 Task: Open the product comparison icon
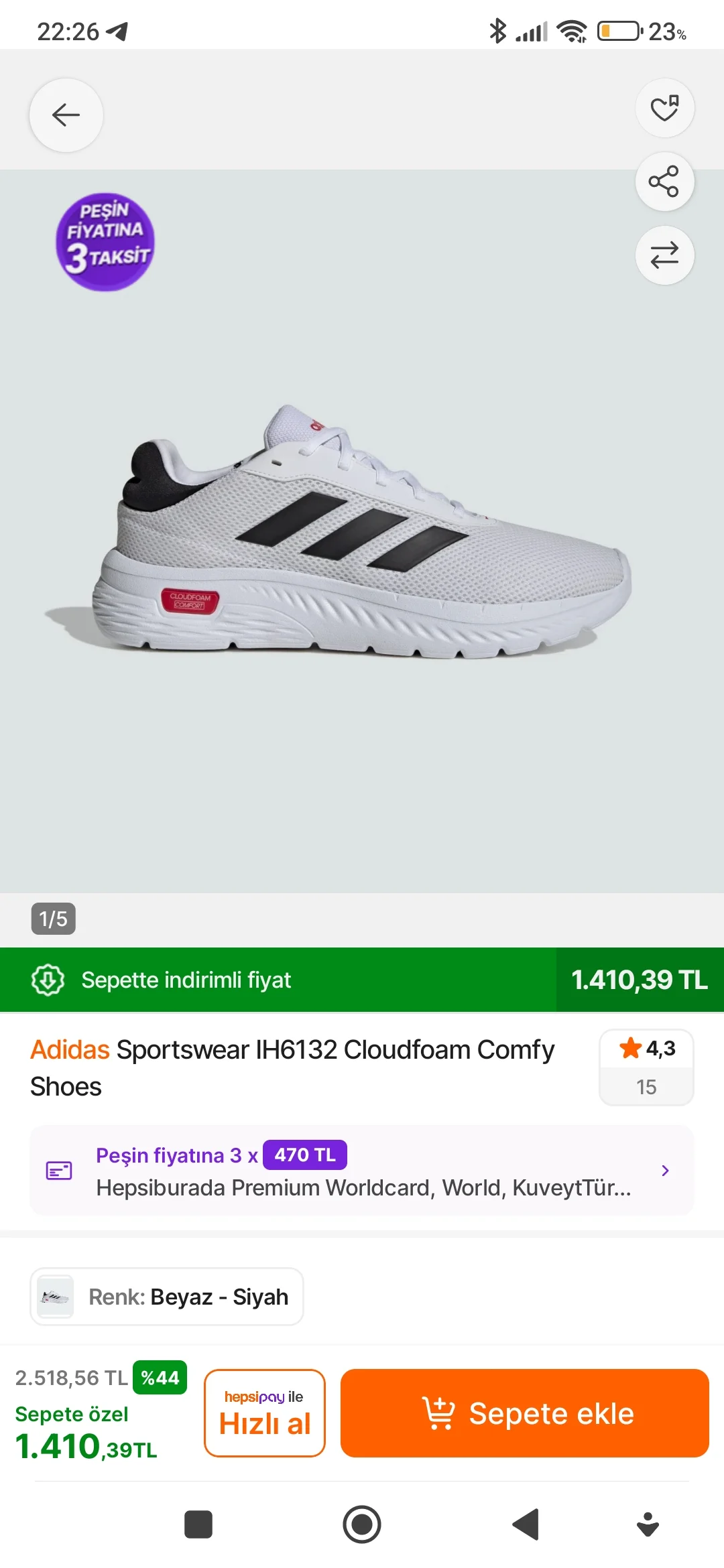664,255
